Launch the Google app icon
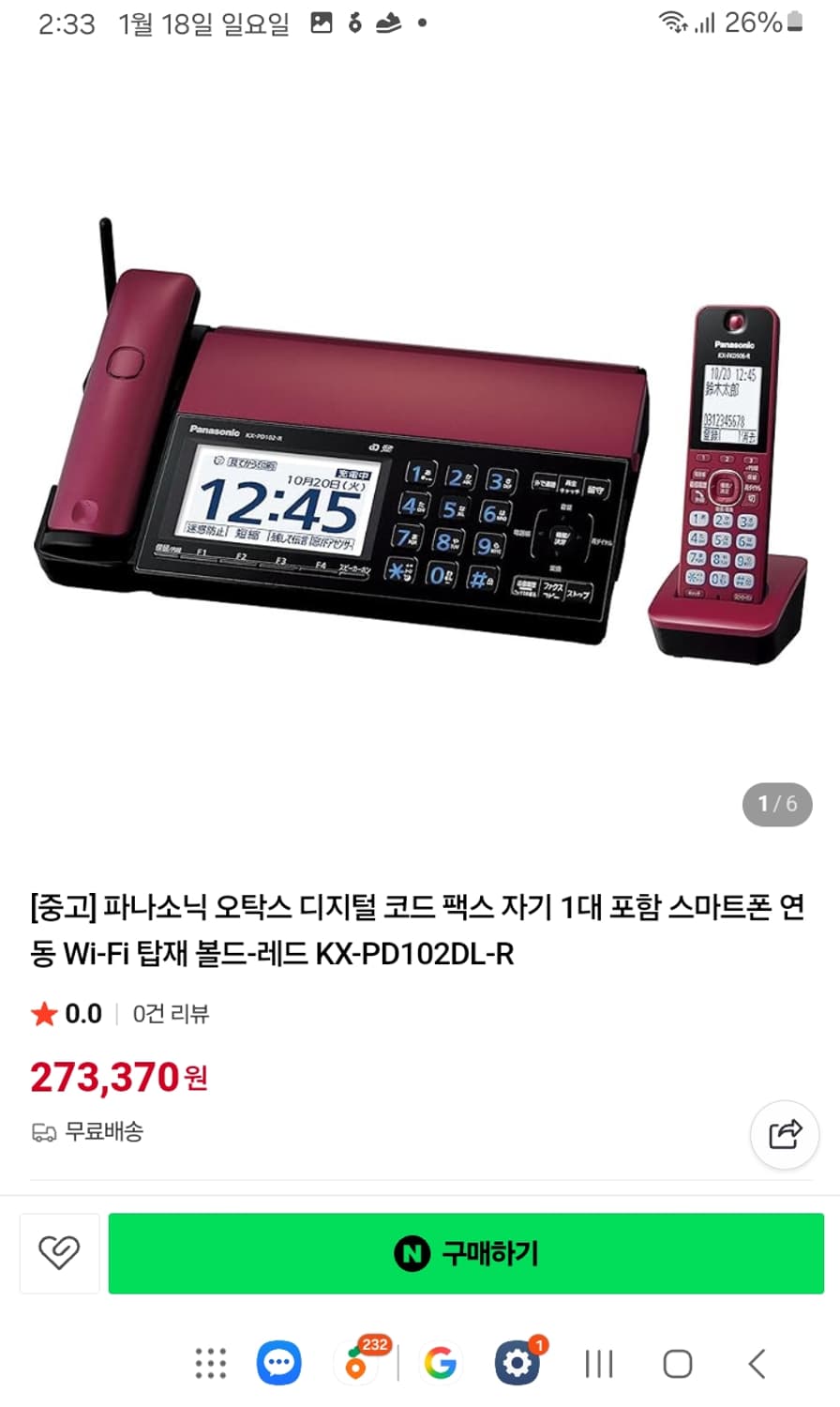This screenshot has width=840, height=1407. [441, 1365]
